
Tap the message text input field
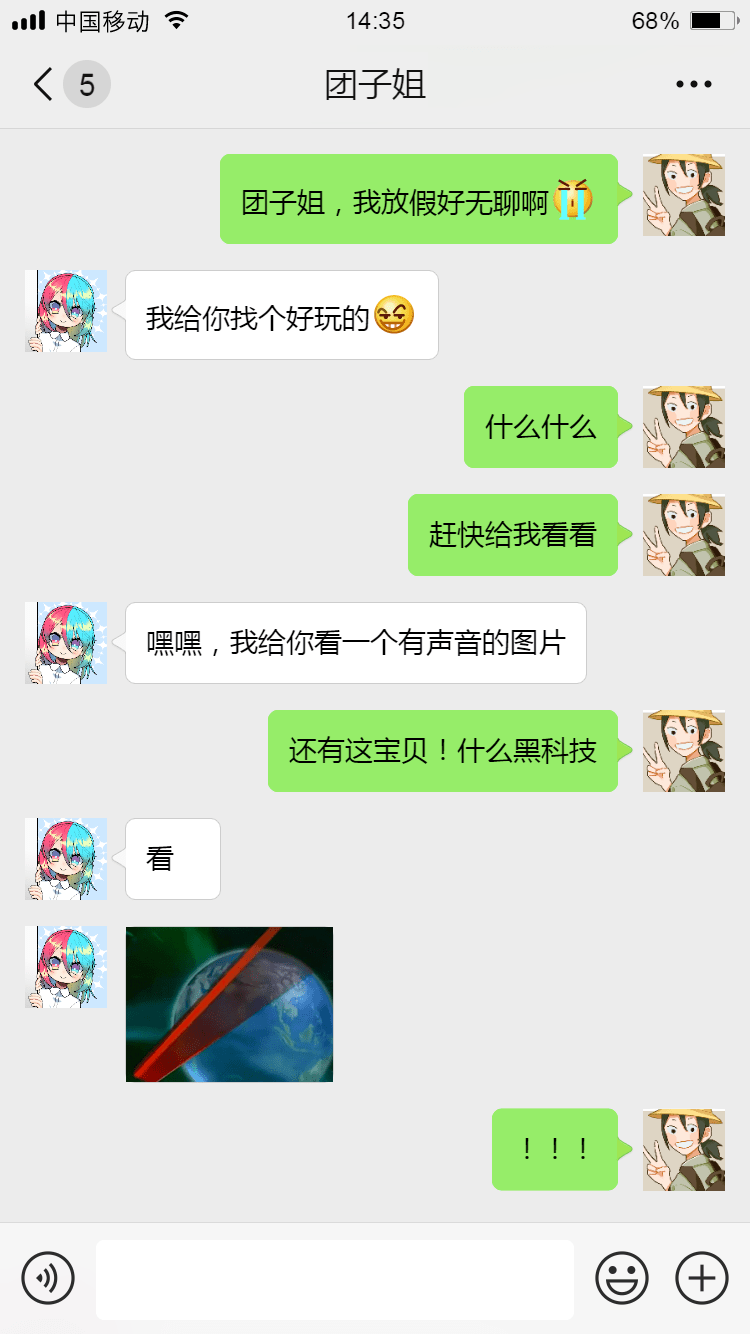point(335,1278)
